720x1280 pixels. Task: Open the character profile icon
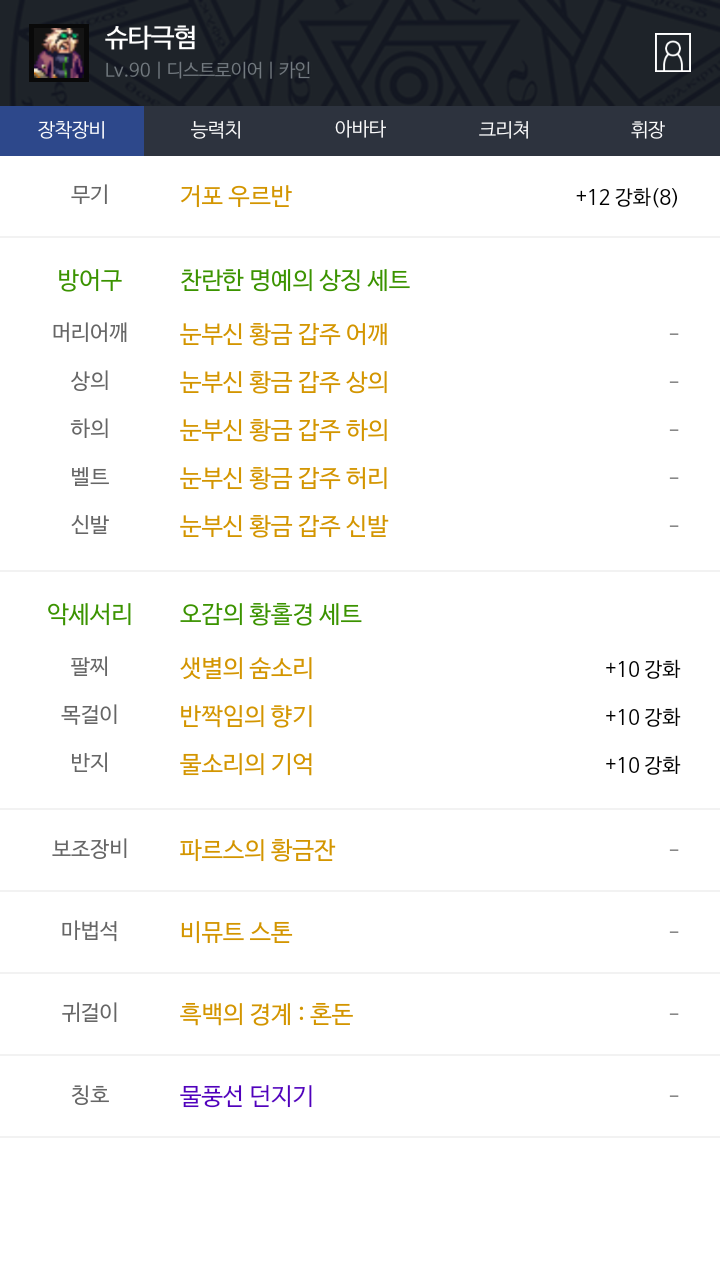(672, 52)
